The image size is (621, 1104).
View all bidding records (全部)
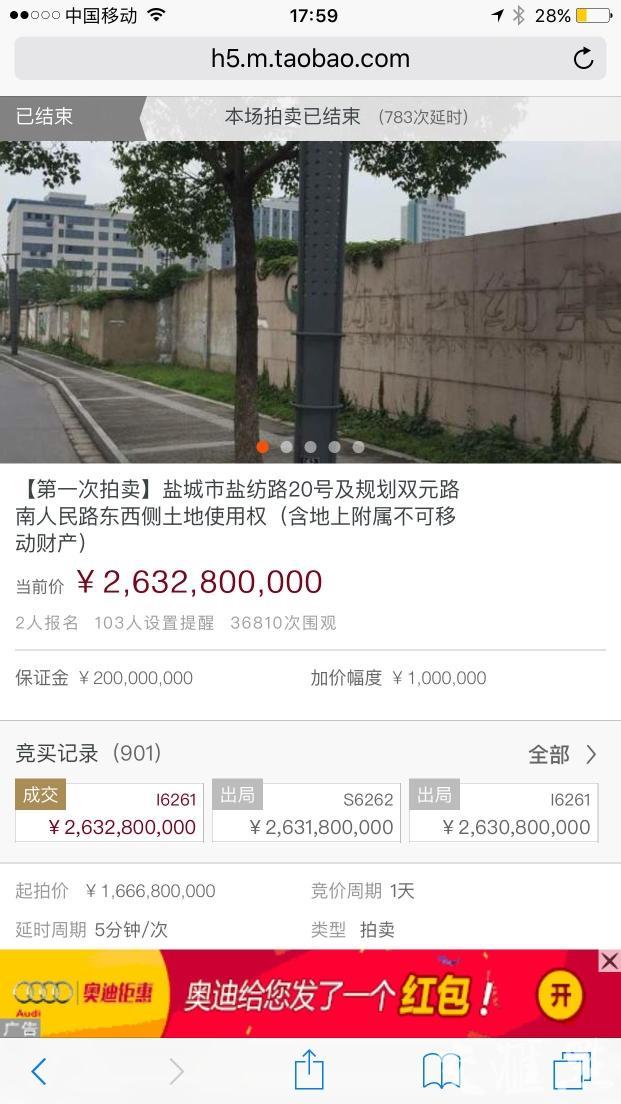pyautogui.click(x=562, y=754)
